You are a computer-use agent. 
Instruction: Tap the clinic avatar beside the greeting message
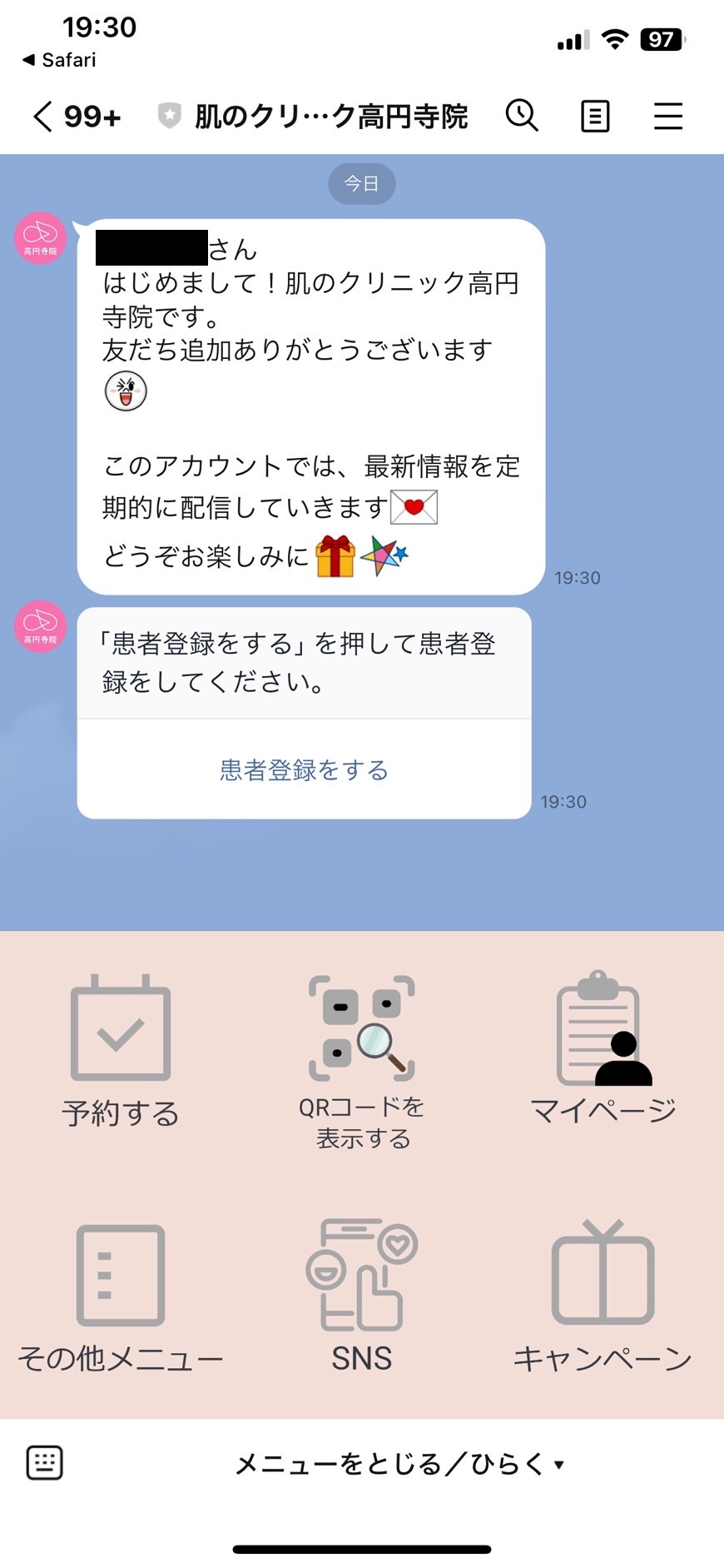(41, 239)
